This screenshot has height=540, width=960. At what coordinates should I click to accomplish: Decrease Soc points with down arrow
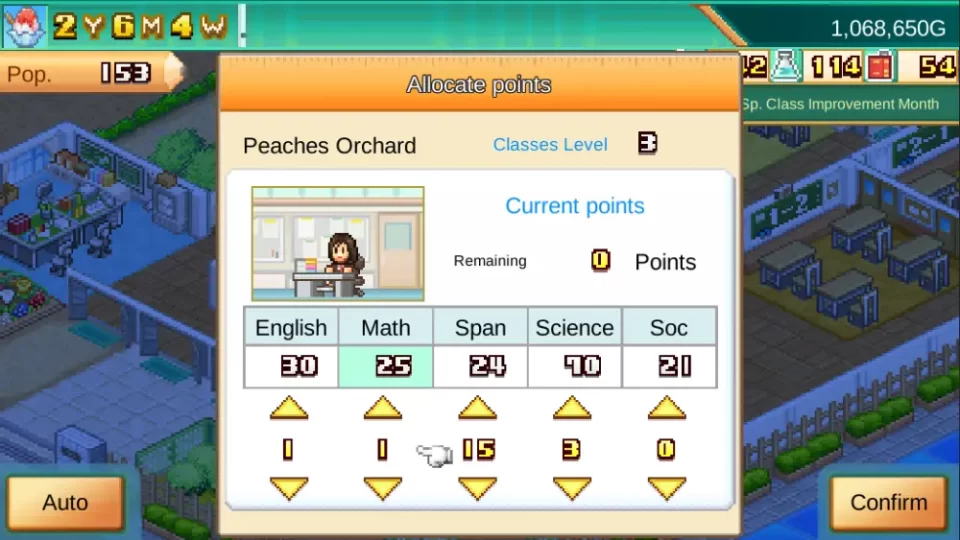click(667, 488)
